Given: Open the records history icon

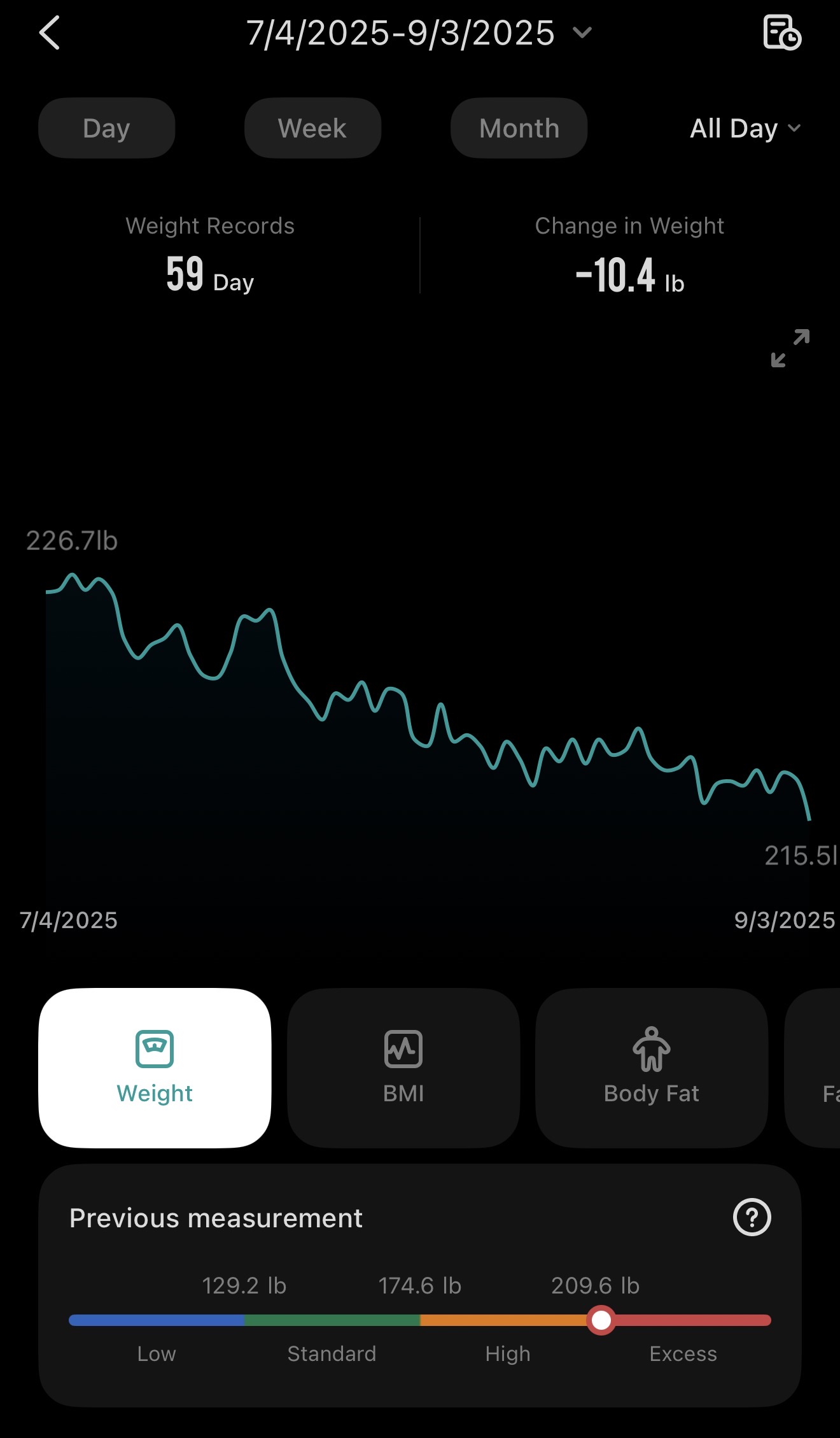Looking at the screenshot, I should point(782,32).
